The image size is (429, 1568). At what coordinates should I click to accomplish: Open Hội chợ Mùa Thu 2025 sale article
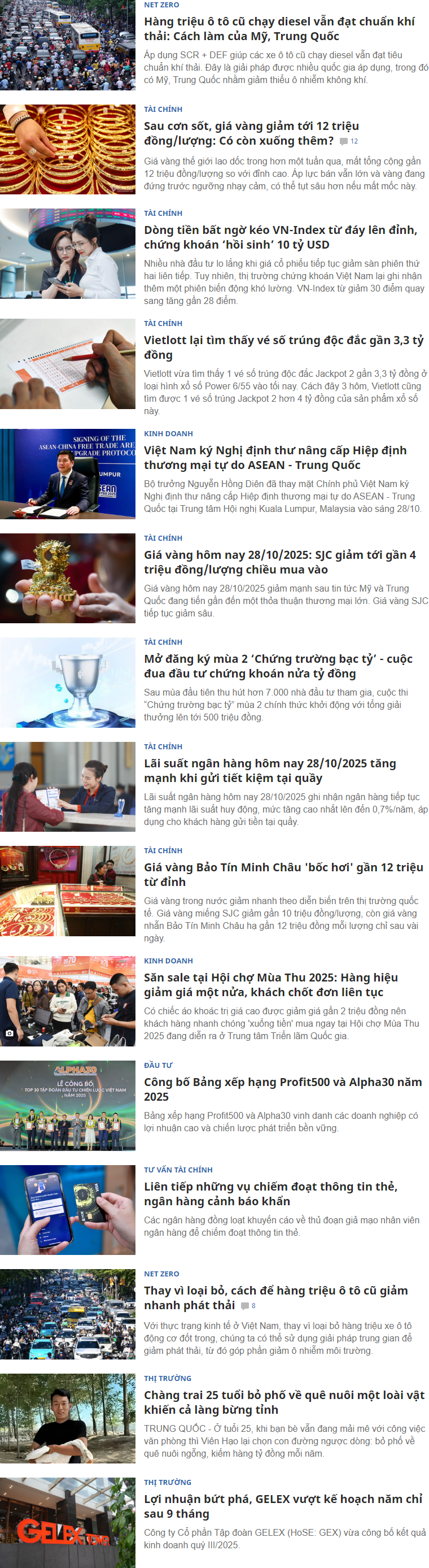pyautogui.click(x=270, y=984)
